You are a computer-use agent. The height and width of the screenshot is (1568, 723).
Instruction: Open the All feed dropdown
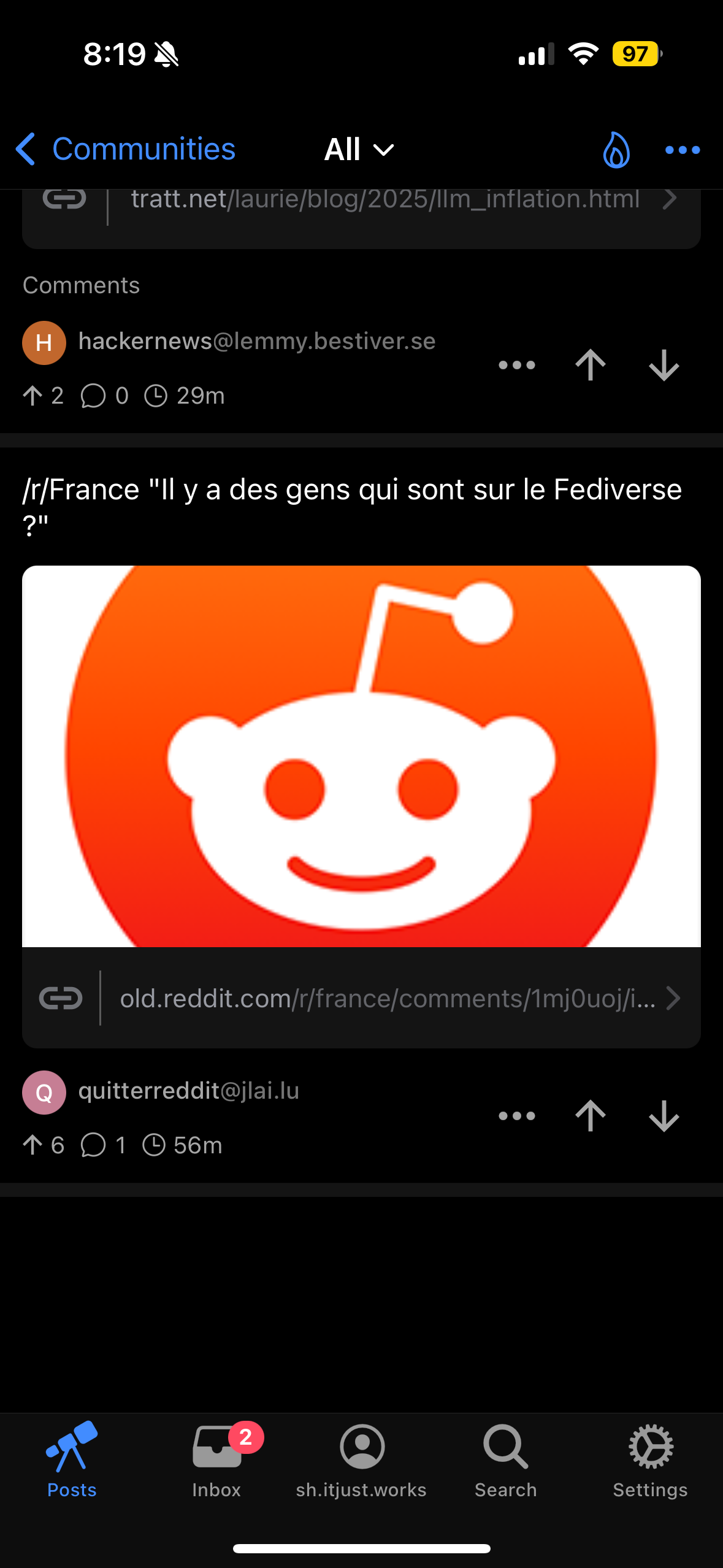click(x=359, y=149)
